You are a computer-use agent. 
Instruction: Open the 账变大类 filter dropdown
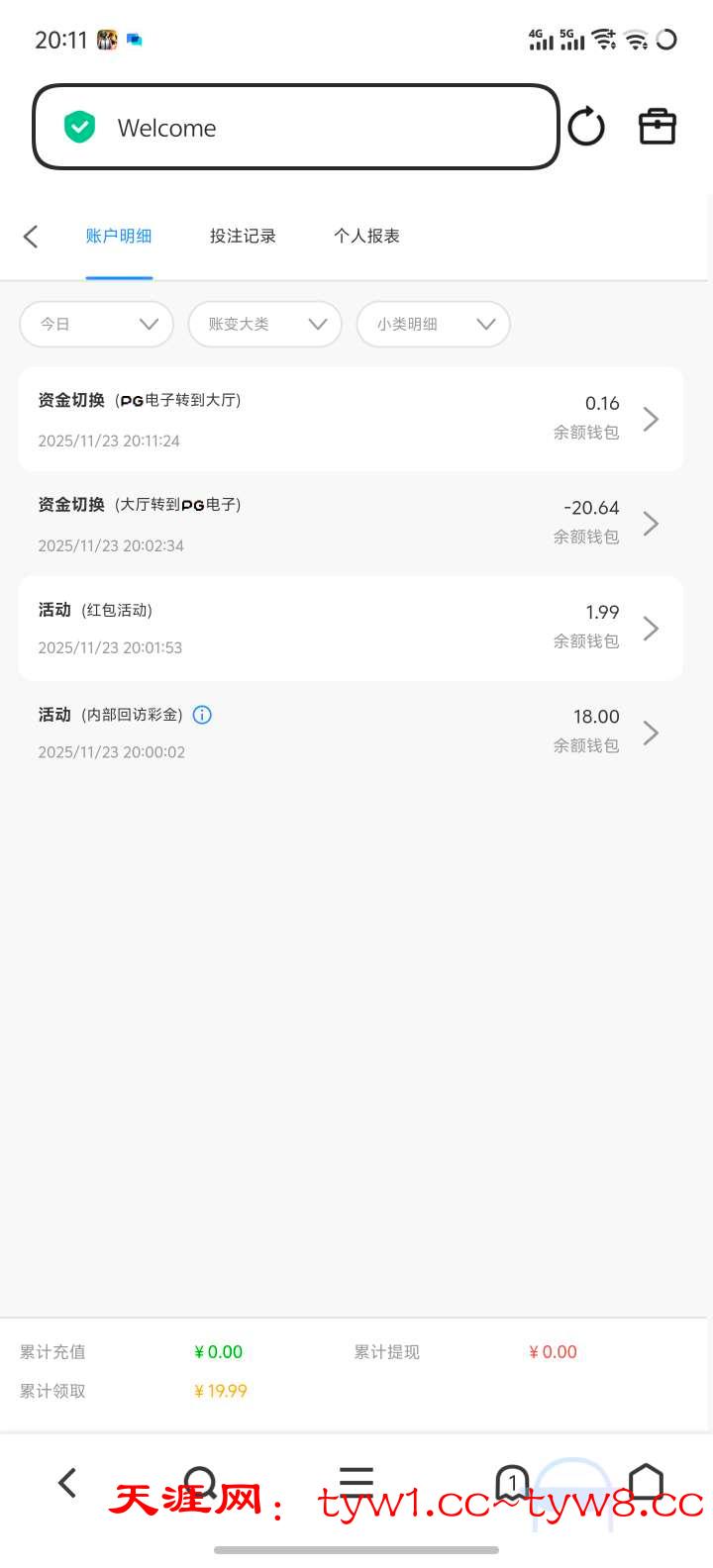coord(265,324)
